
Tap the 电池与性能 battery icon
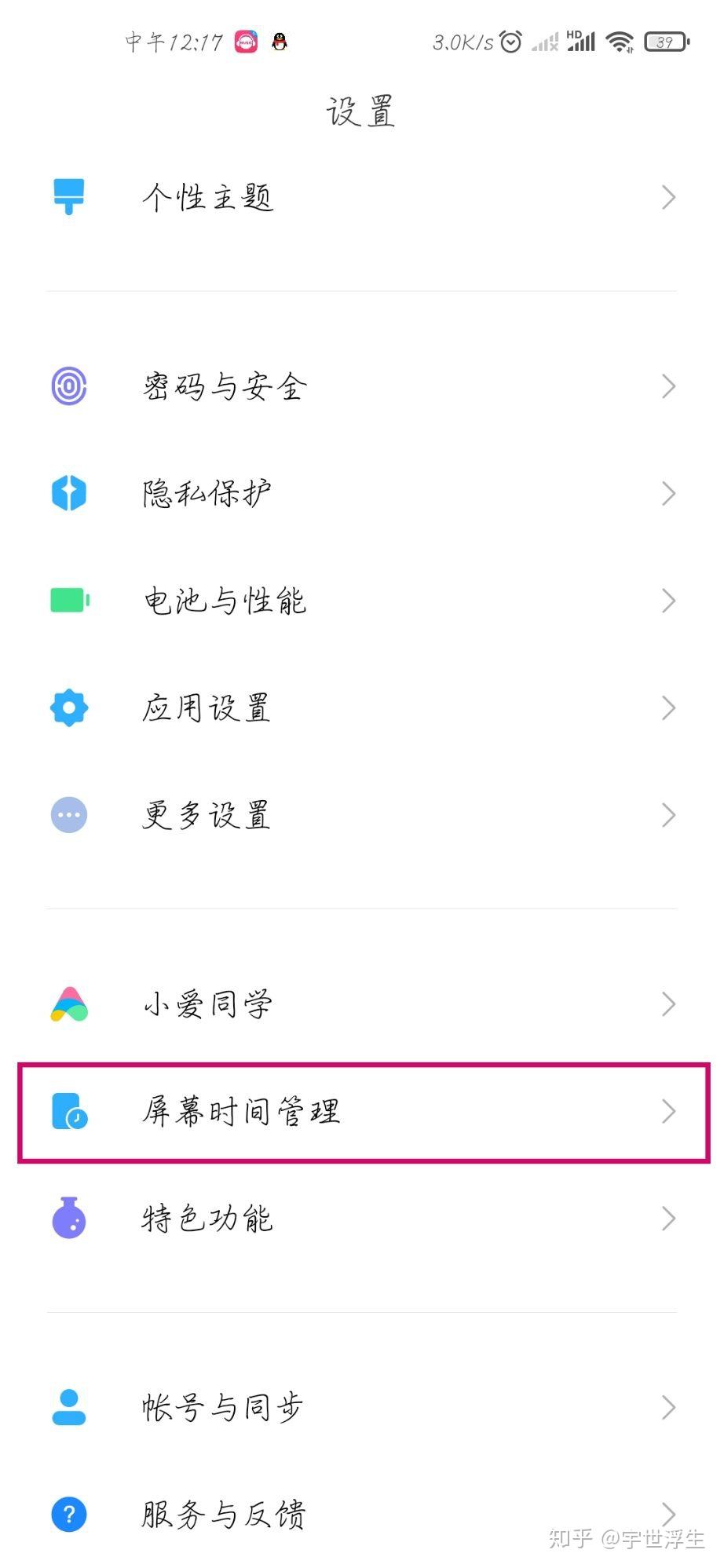pyautogui.click(x=68, y=601)
